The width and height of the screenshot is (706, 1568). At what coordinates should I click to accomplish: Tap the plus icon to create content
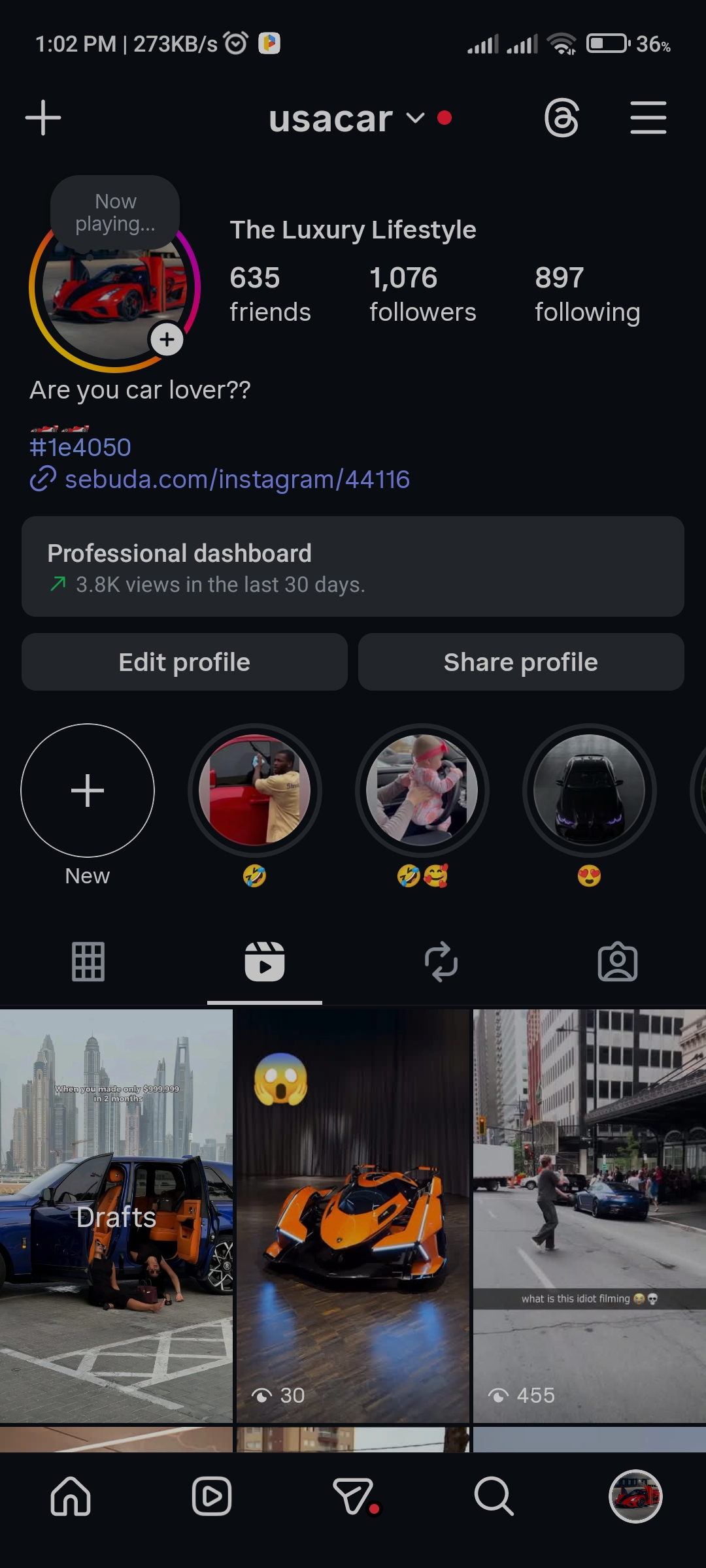[x=43, y=118]
